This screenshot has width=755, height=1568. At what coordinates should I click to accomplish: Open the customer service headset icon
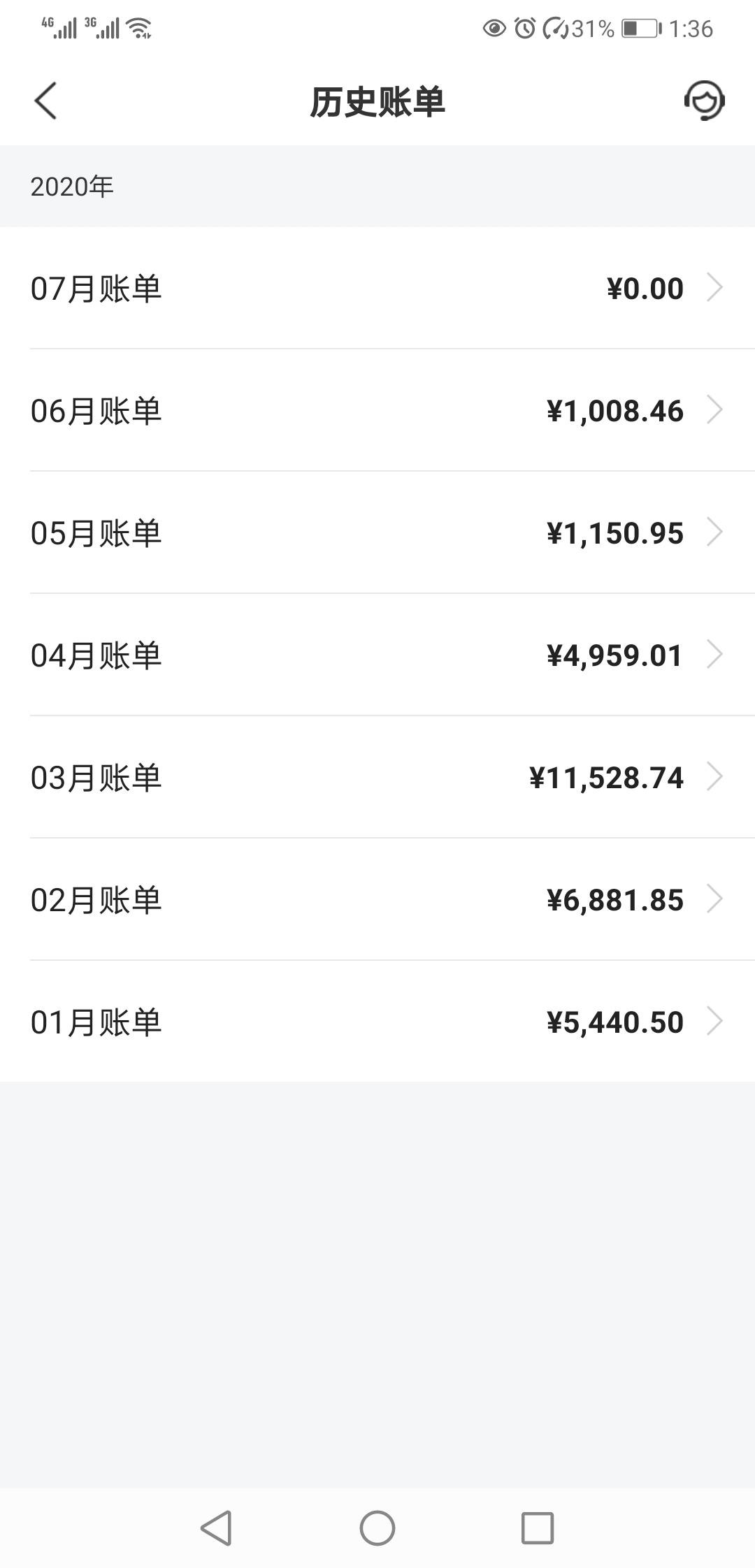[704, 101]
